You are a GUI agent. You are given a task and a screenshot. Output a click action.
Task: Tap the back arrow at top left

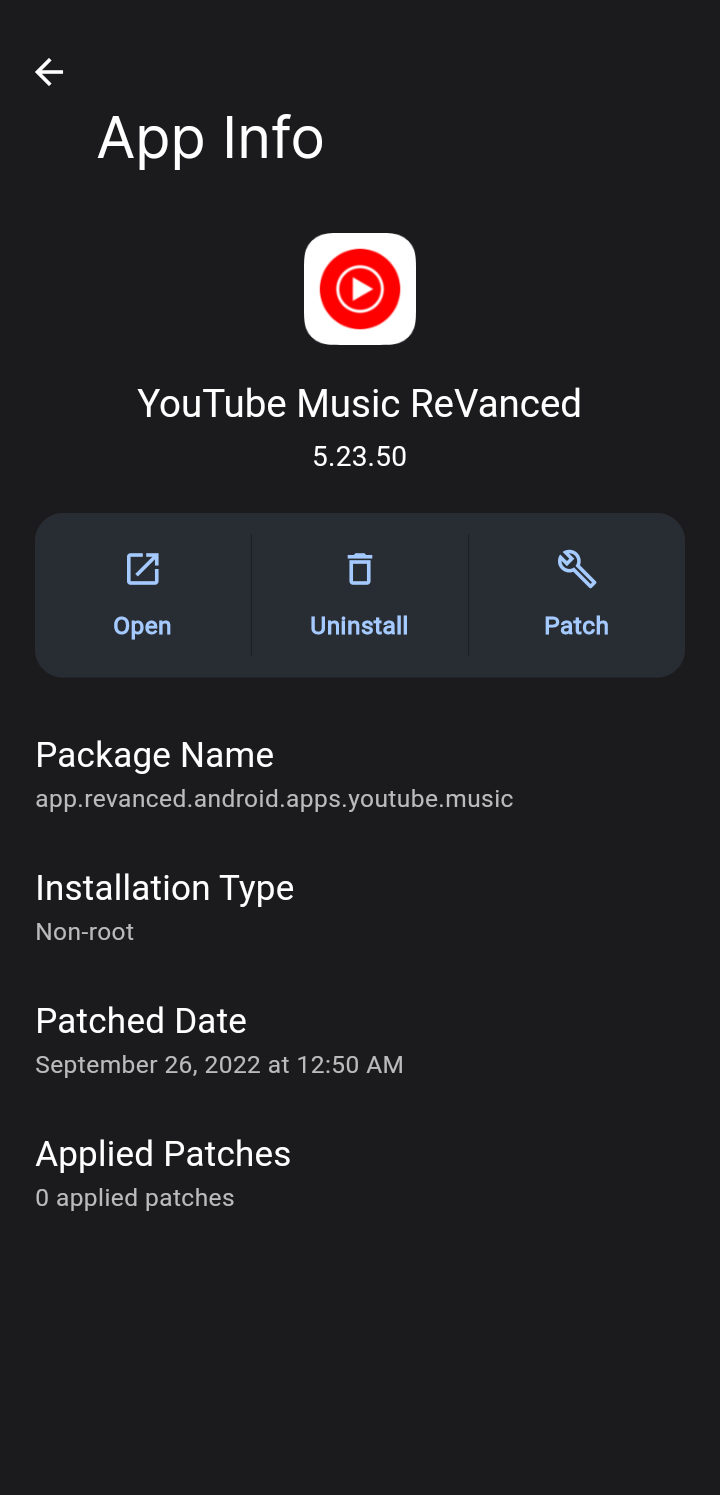click(49, 72)
